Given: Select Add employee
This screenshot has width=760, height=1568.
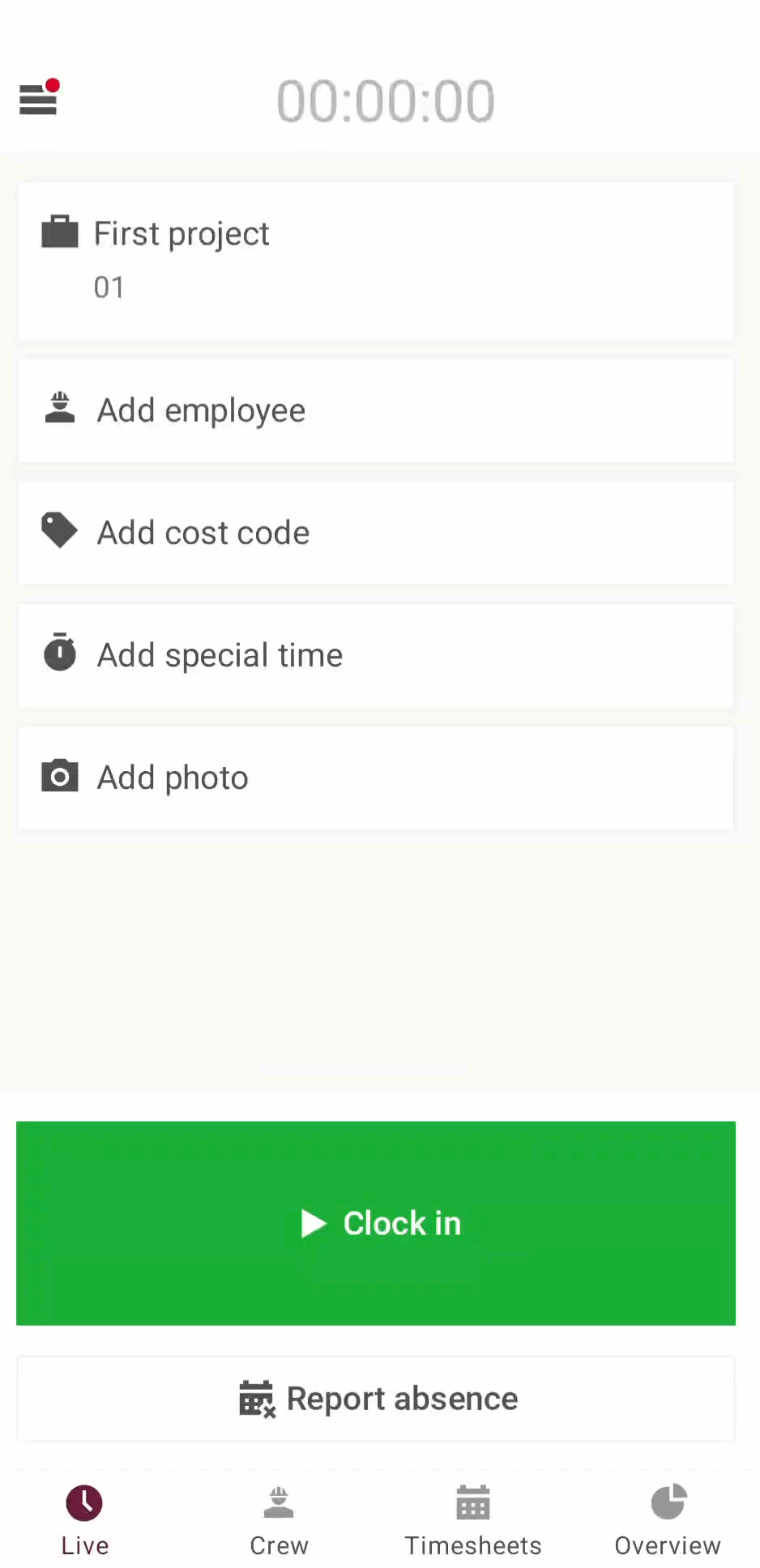Looking at the screenshot, I should click(375, 411).
